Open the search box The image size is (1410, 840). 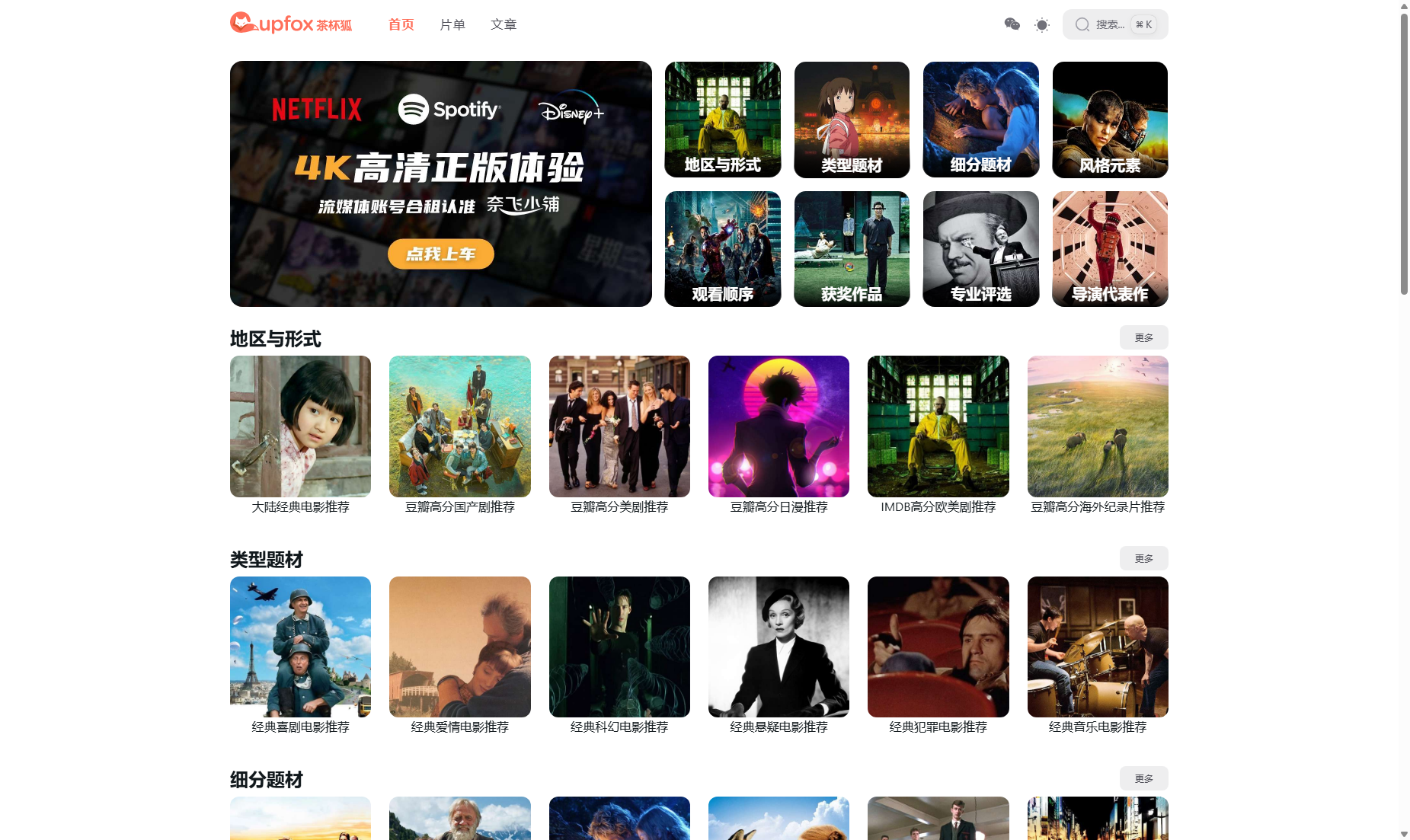pos(1114,24)
